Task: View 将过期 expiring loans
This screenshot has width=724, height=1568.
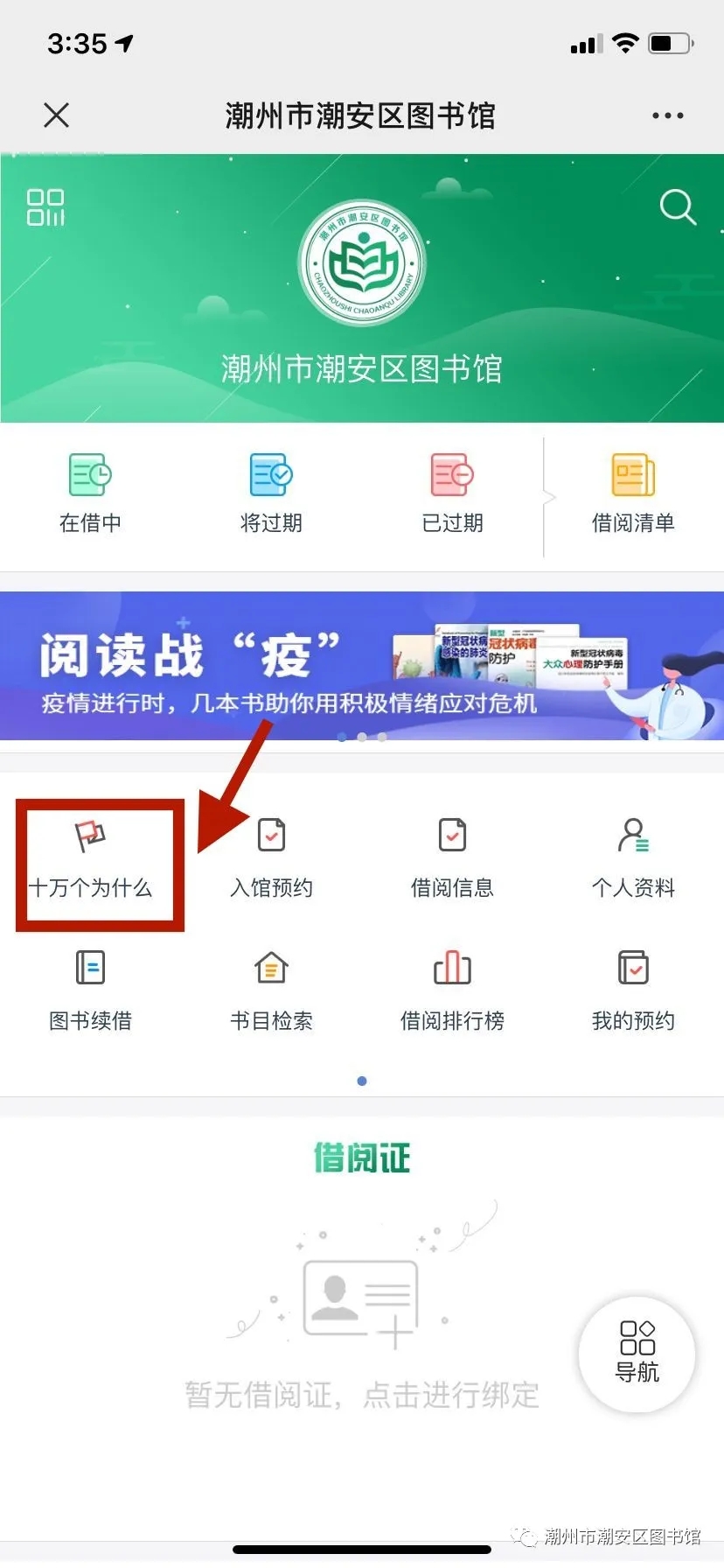Action: (x=271, y=494)
